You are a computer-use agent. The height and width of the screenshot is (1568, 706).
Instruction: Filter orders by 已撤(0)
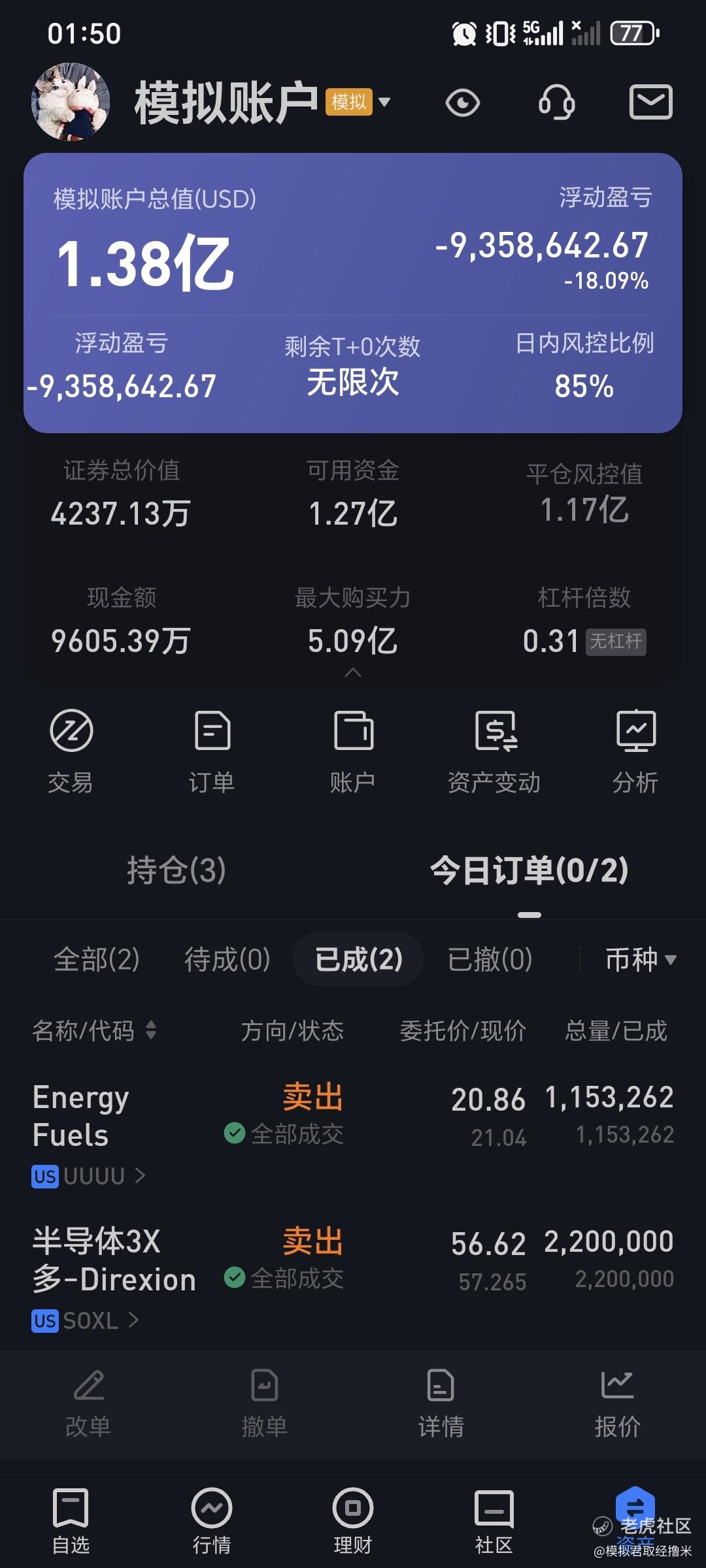click(x=490, y=959)
